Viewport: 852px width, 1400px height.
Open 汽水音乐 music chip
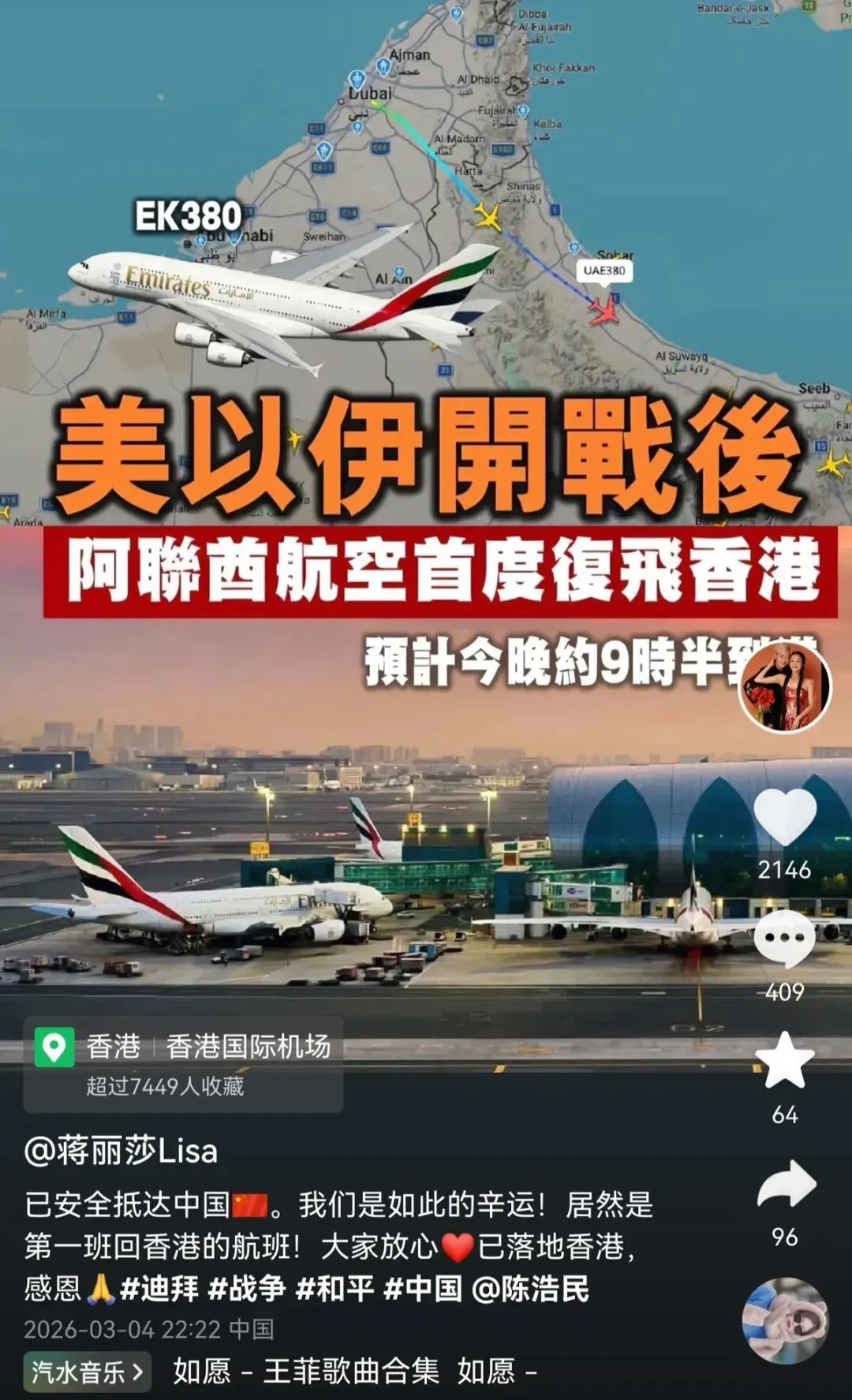tap(87, 1372)
